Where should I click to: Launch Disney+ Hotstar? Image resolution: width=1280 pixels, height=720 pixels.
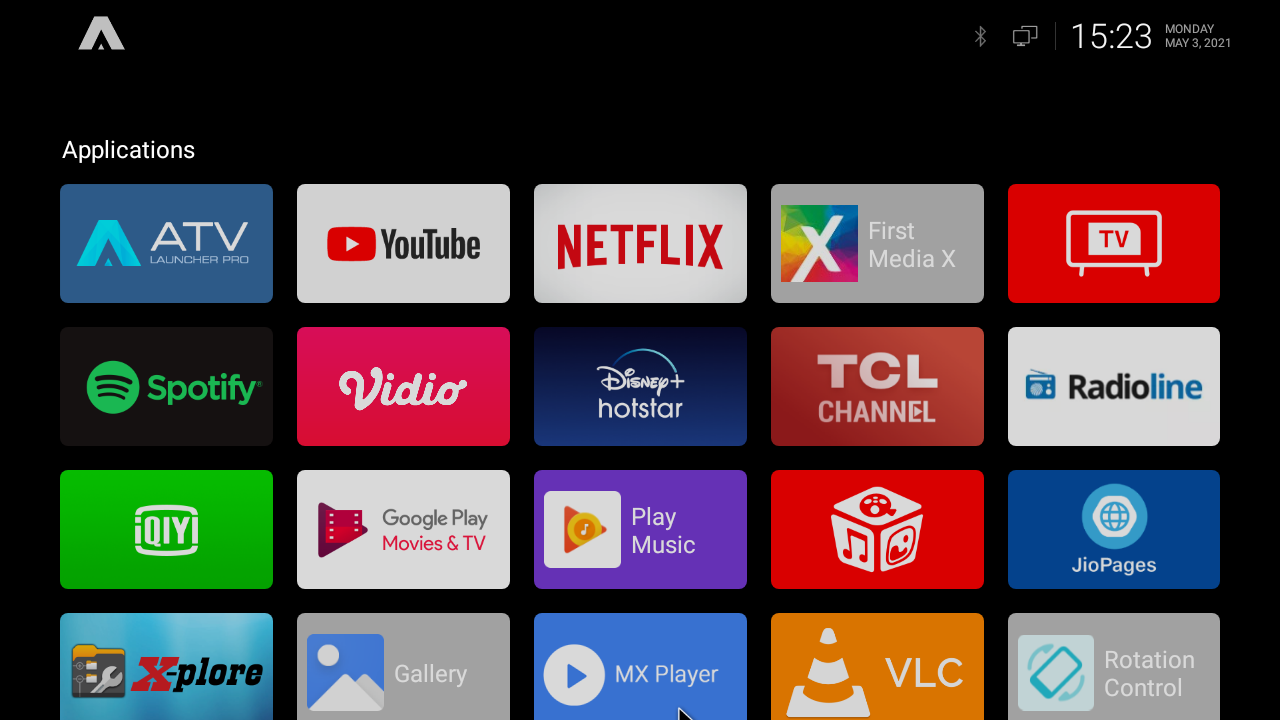click(x=640, y=386)
